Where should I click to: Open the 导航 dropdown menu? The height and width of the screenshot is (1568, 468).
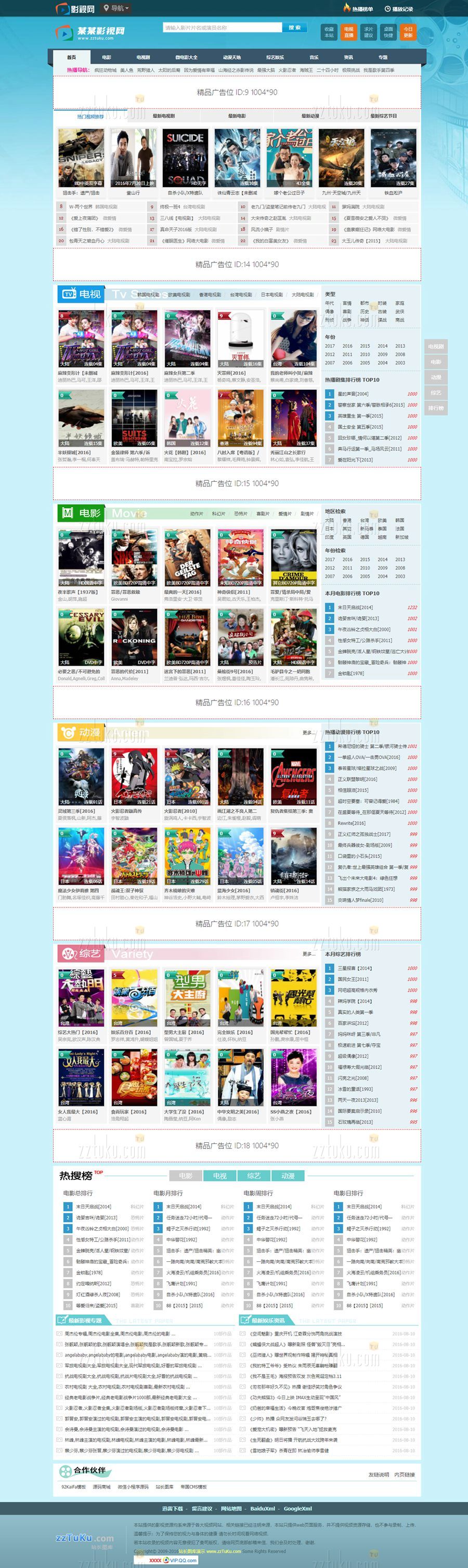tap(116, 8)
